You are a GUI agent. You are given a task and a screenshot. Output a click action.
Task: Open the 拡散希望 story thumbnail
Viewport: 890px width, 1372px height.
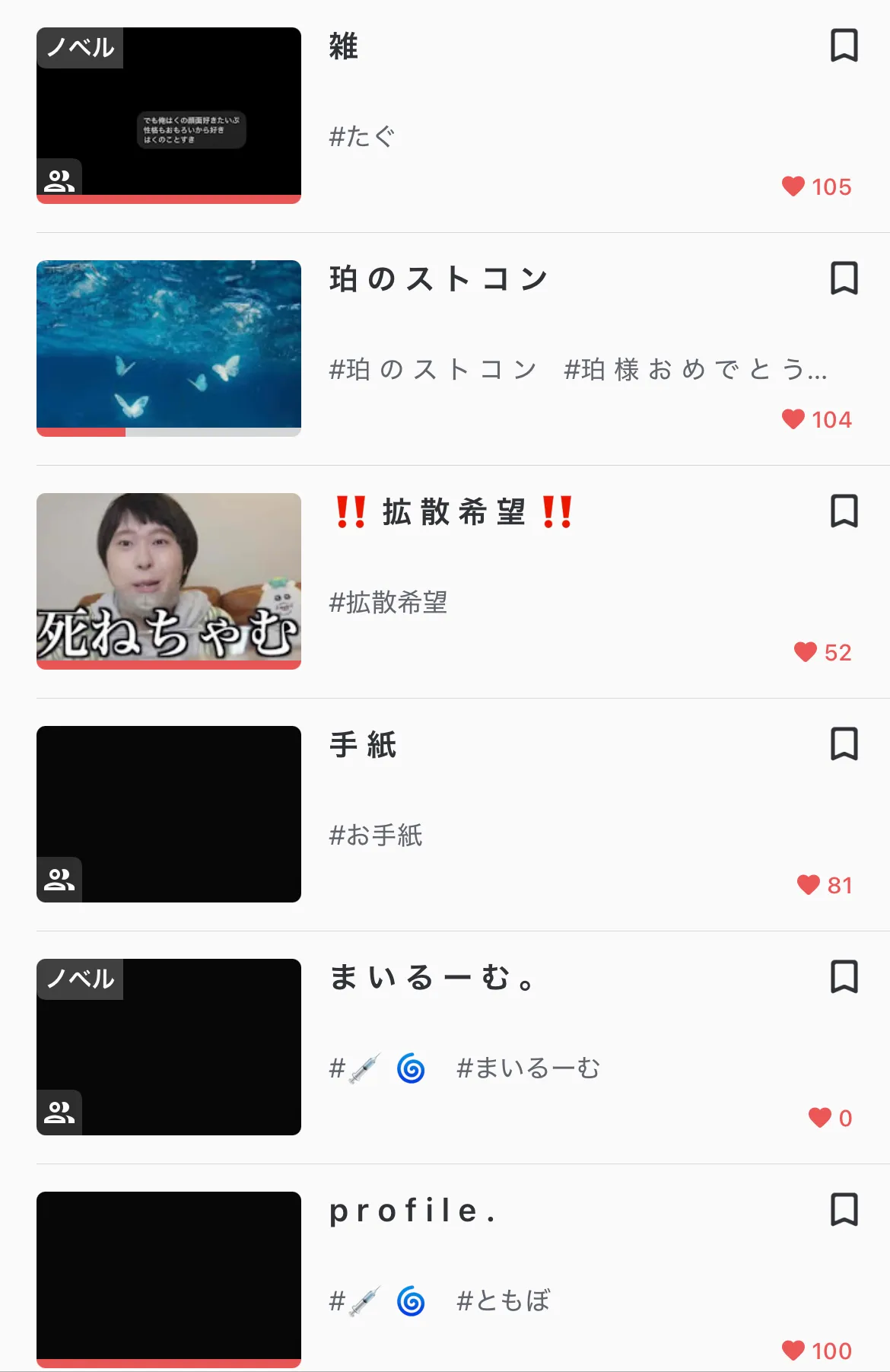click(169, 581)
